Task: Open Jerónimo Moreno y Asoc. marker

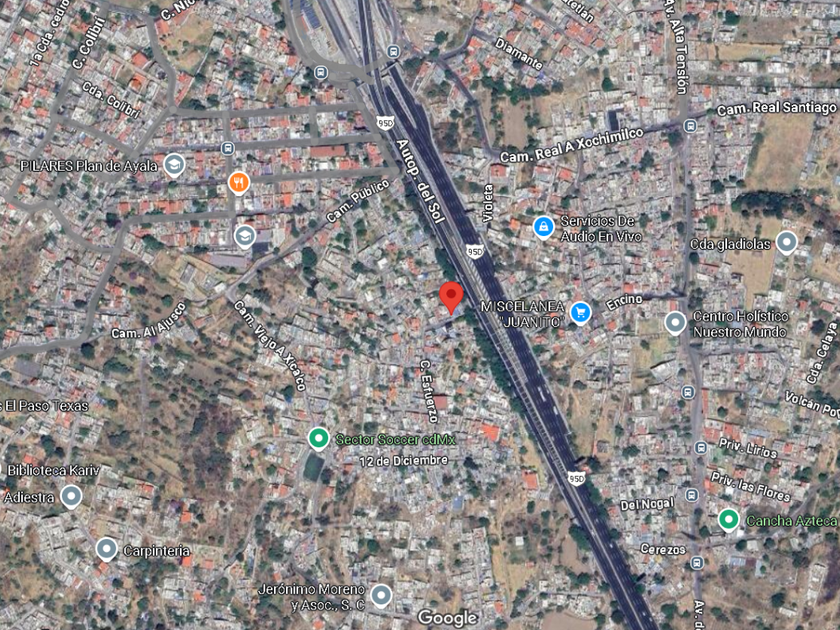Action: (381, 596)
